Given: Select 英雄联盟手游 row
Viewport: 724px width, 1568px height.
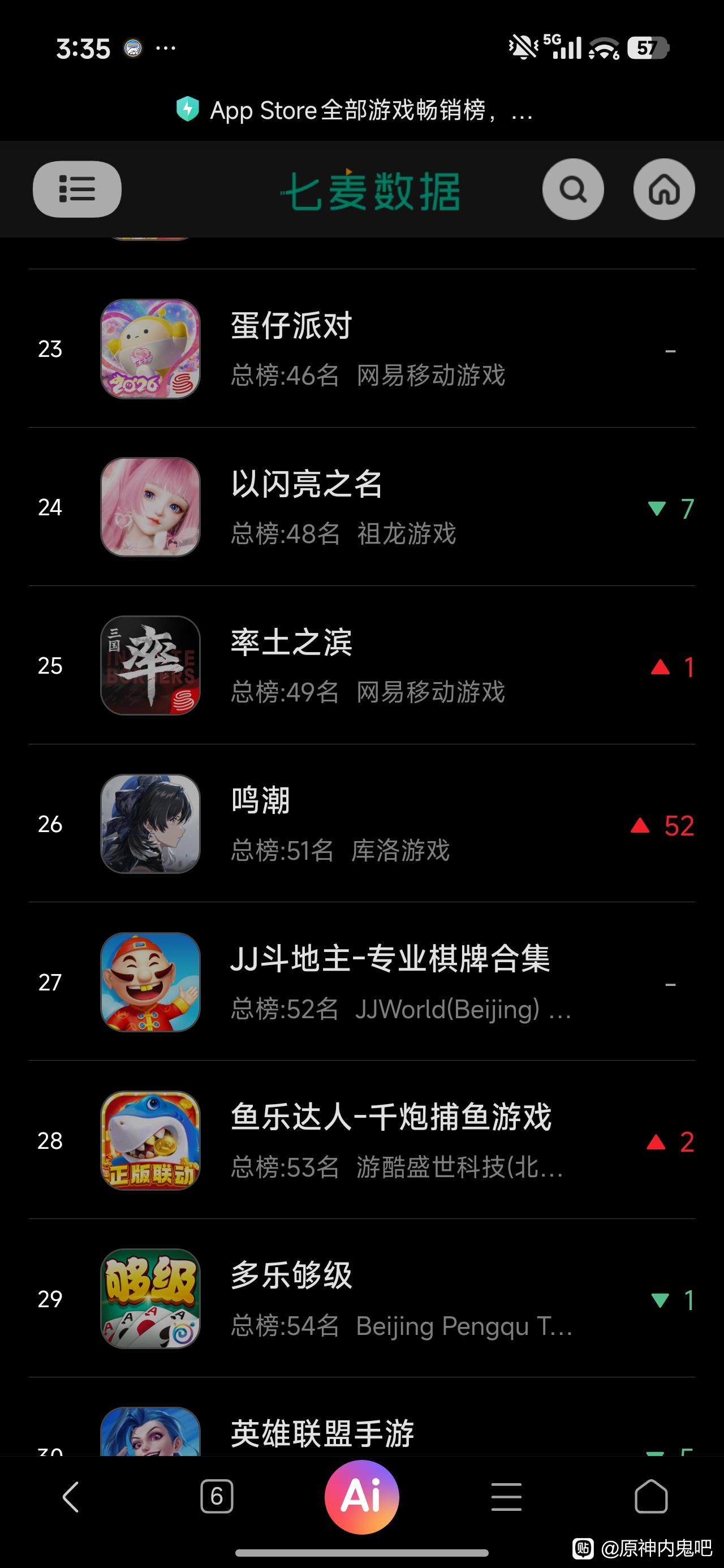Looking at the screenshot, I should pyautogui.click(x=361, y=1433).
